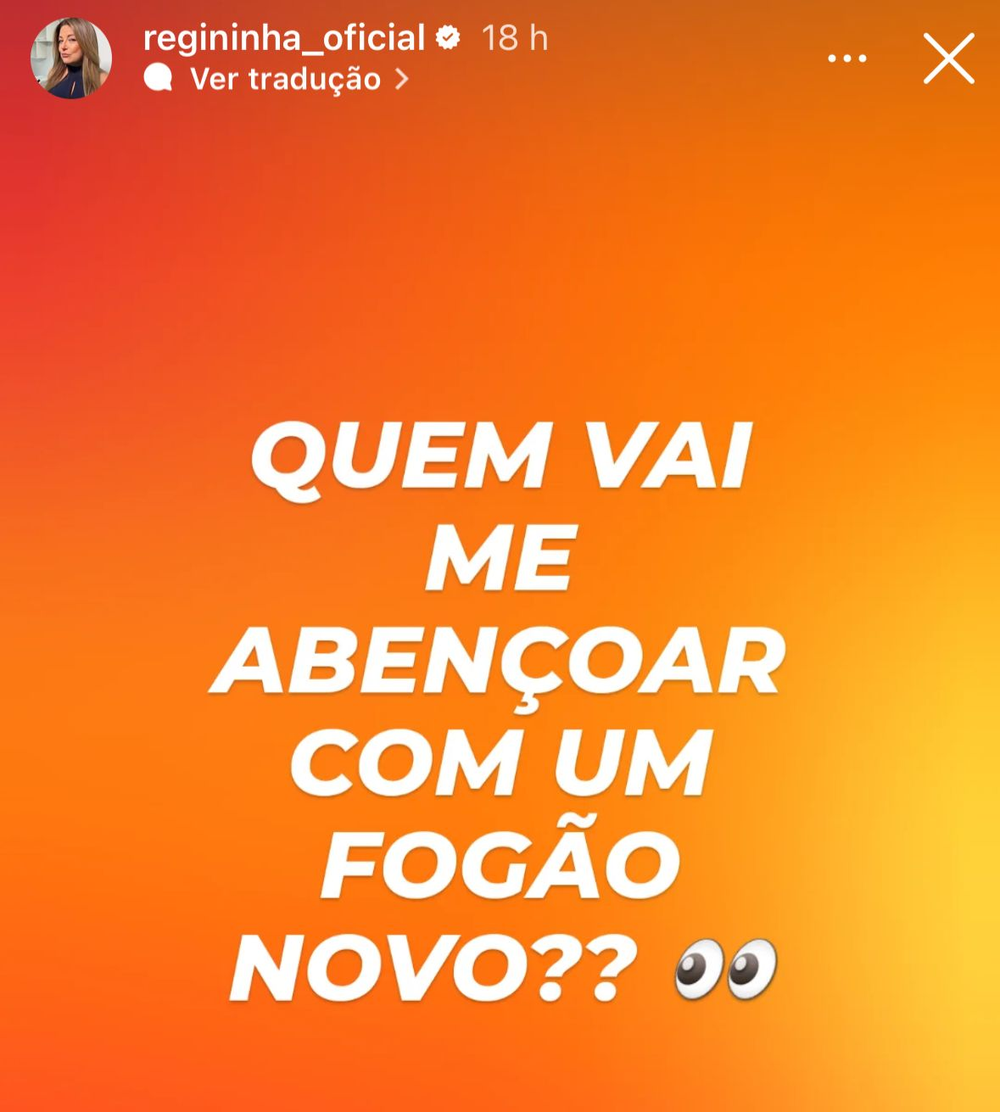The width and height of the screenshot is (1000, 1112).
Task: Open the three-dot story options menu
Action: [847, 59]
